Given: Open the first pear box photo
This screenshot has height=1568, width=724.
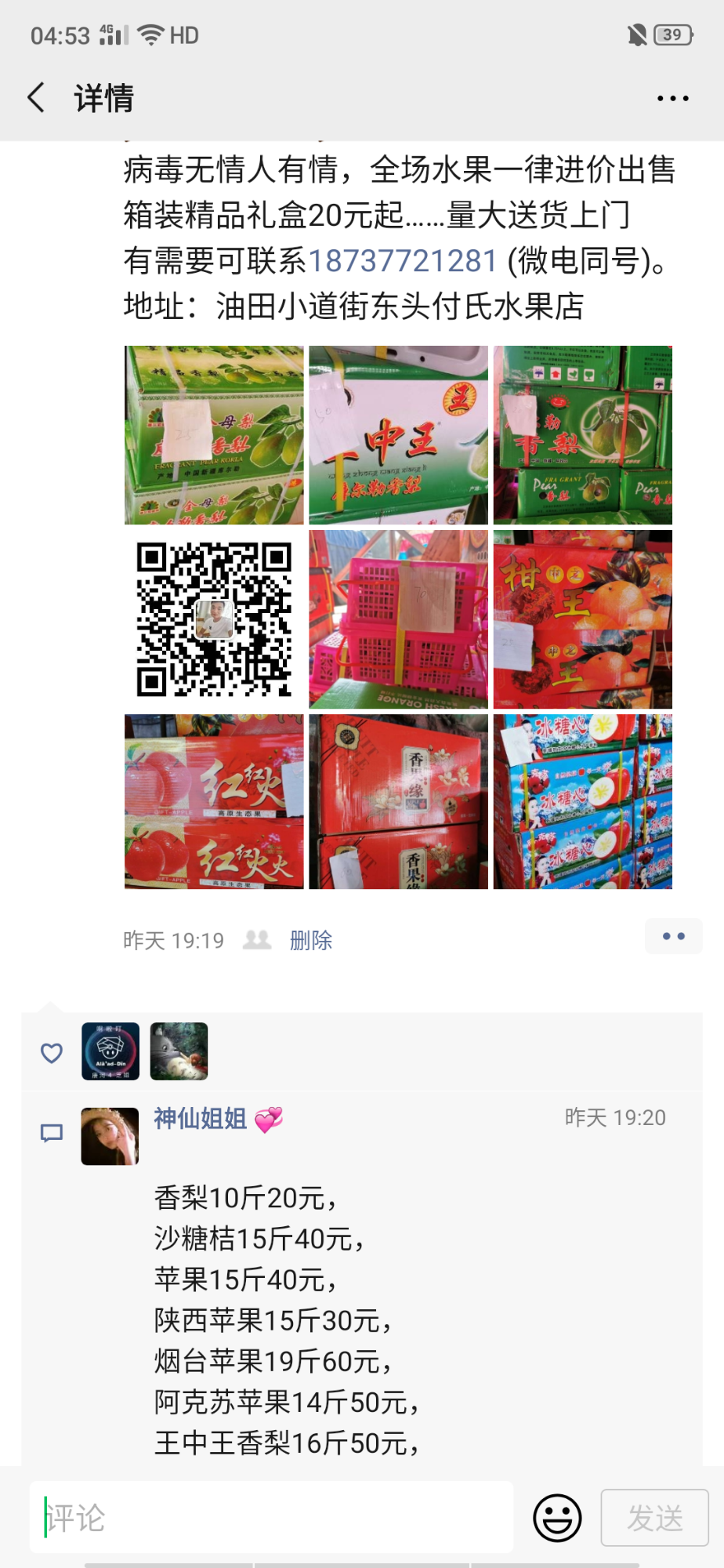Looking at the screenshot, I should (214, 435).
